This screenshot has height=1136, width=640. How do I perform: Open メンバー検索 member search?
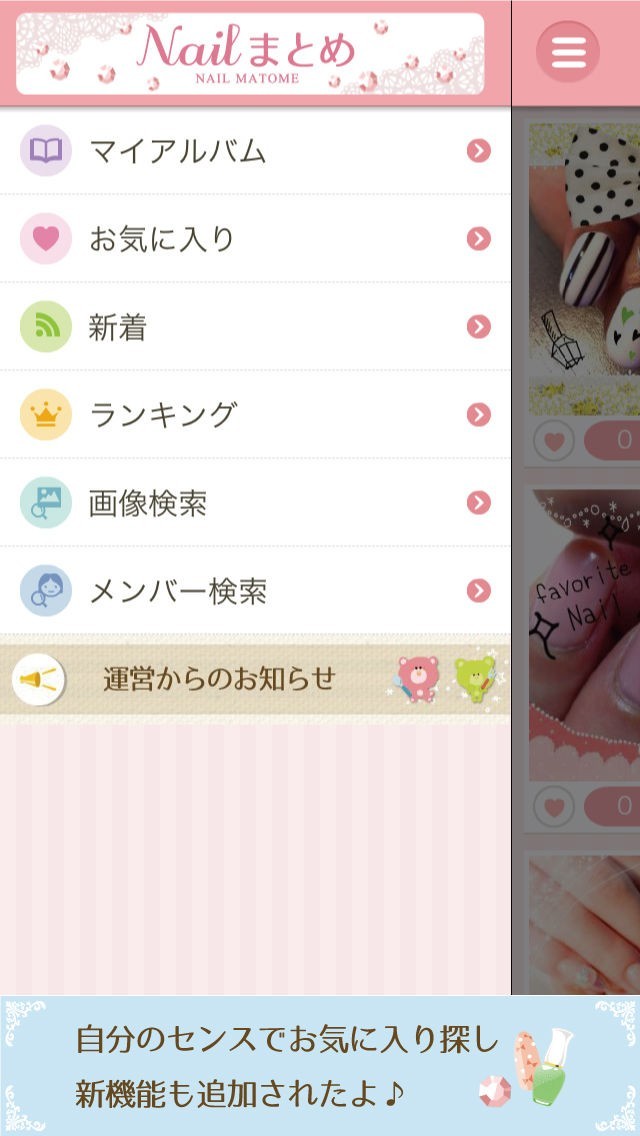[255, 591]
